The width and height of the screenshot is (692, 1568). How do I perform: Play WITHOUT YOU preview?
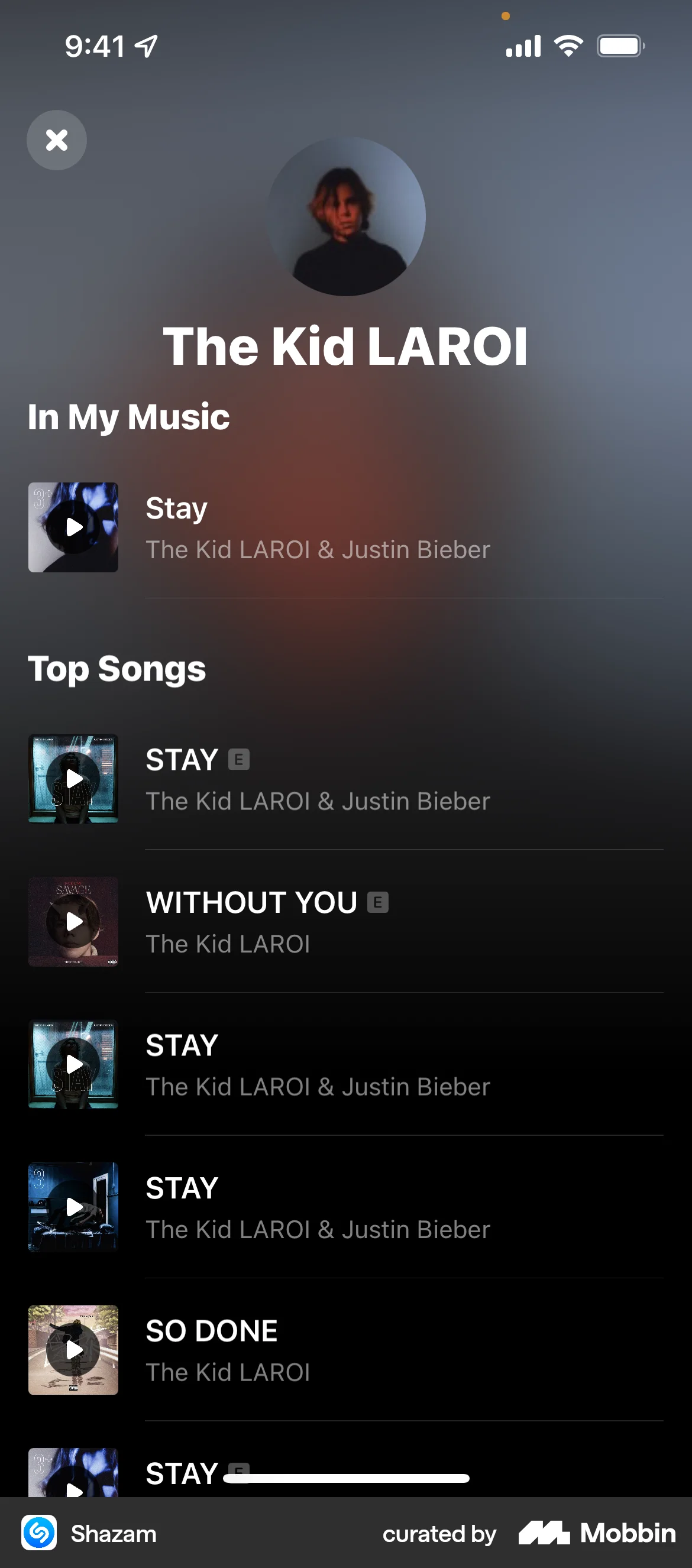pyautogui.click(x=73, y=922)
